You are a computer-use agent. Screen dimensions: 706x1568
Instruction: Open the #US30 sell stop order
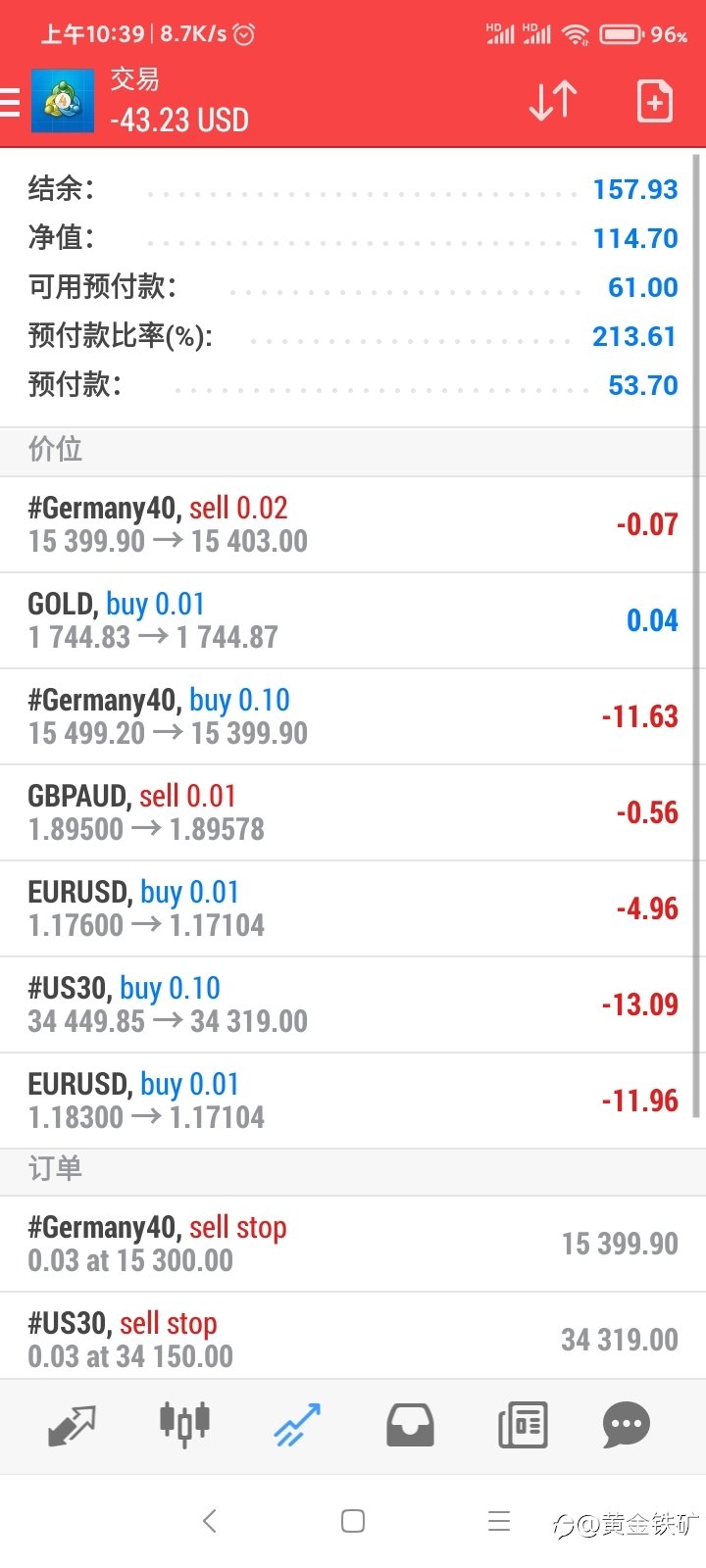click(353, 1339)
